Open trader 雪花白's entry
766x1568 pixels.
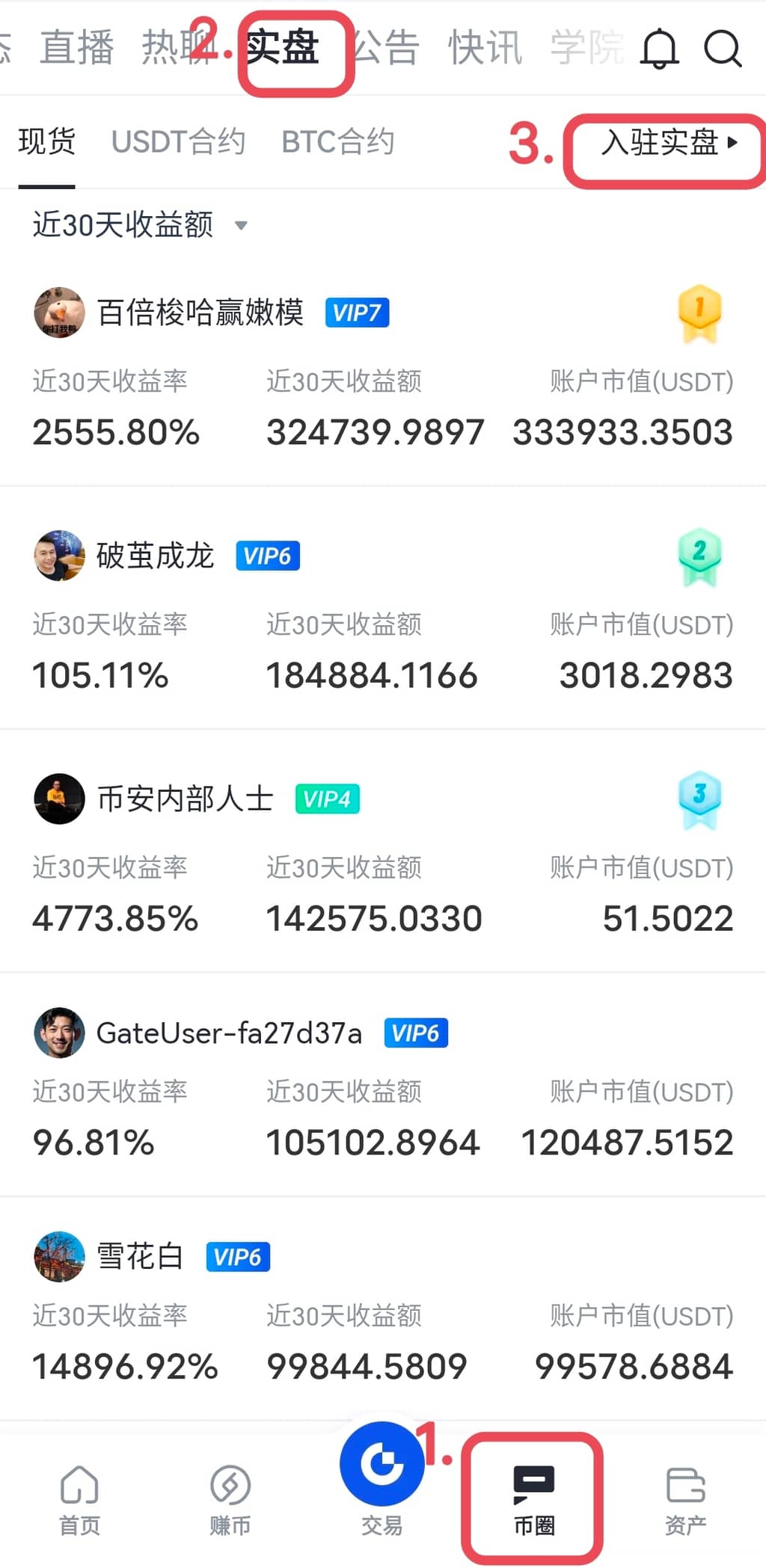pos(140,1256)
